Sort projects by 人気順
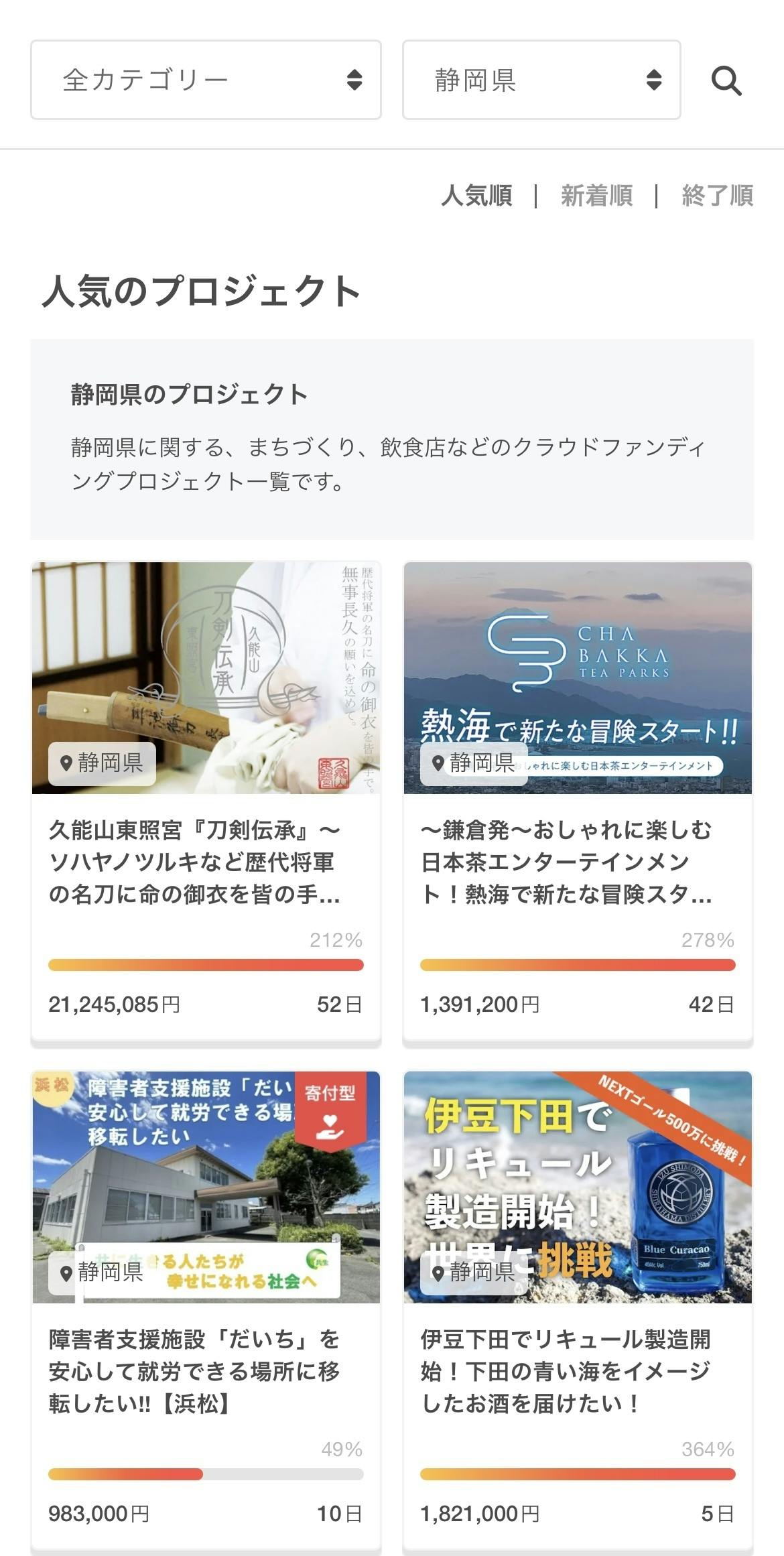Viewport: 784px width, 1556px height. (x=476, y=196)
